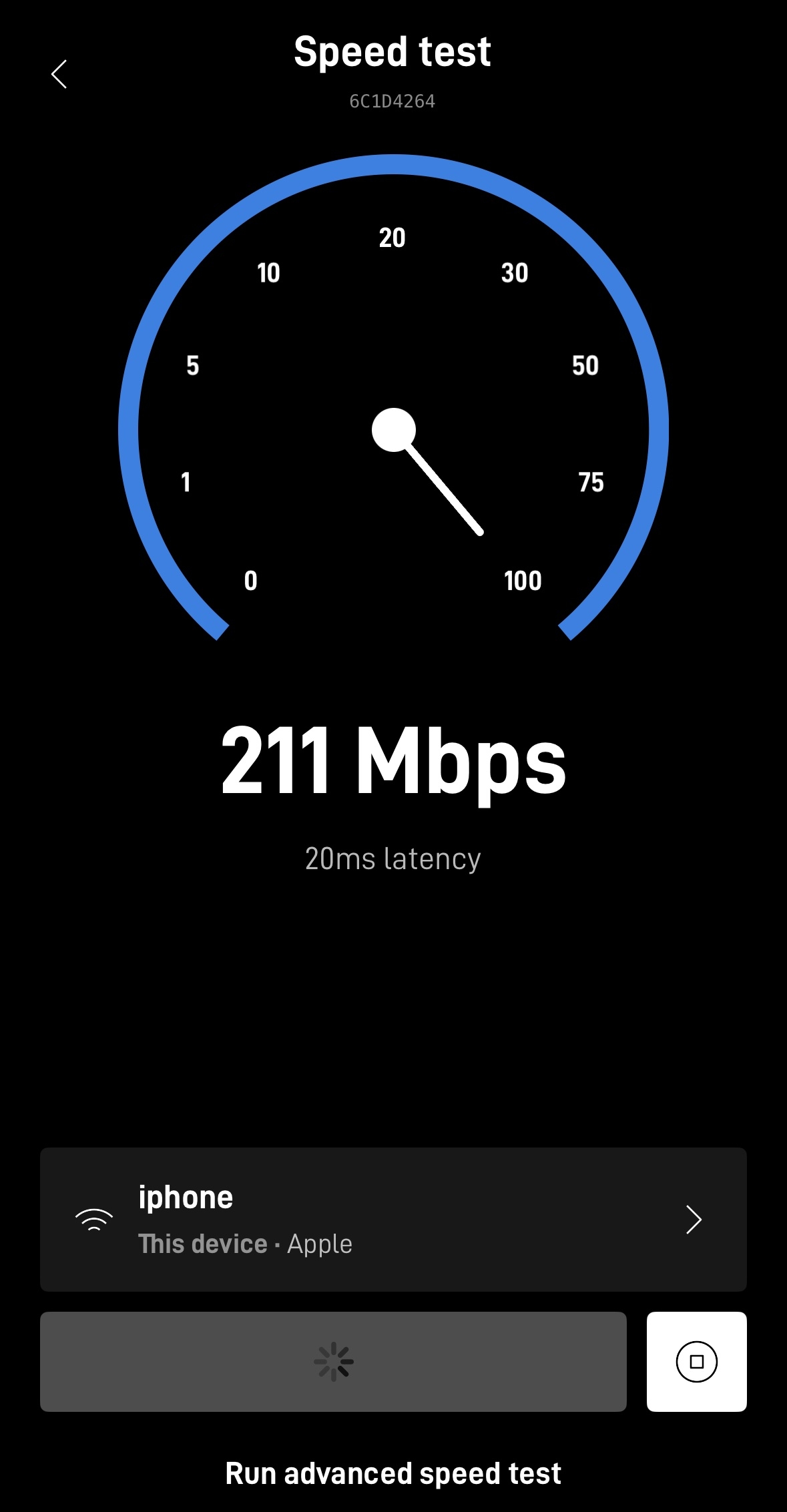Open the iphone device details row
Viewport: 787px width, 1512px height.
point(392,1219)
